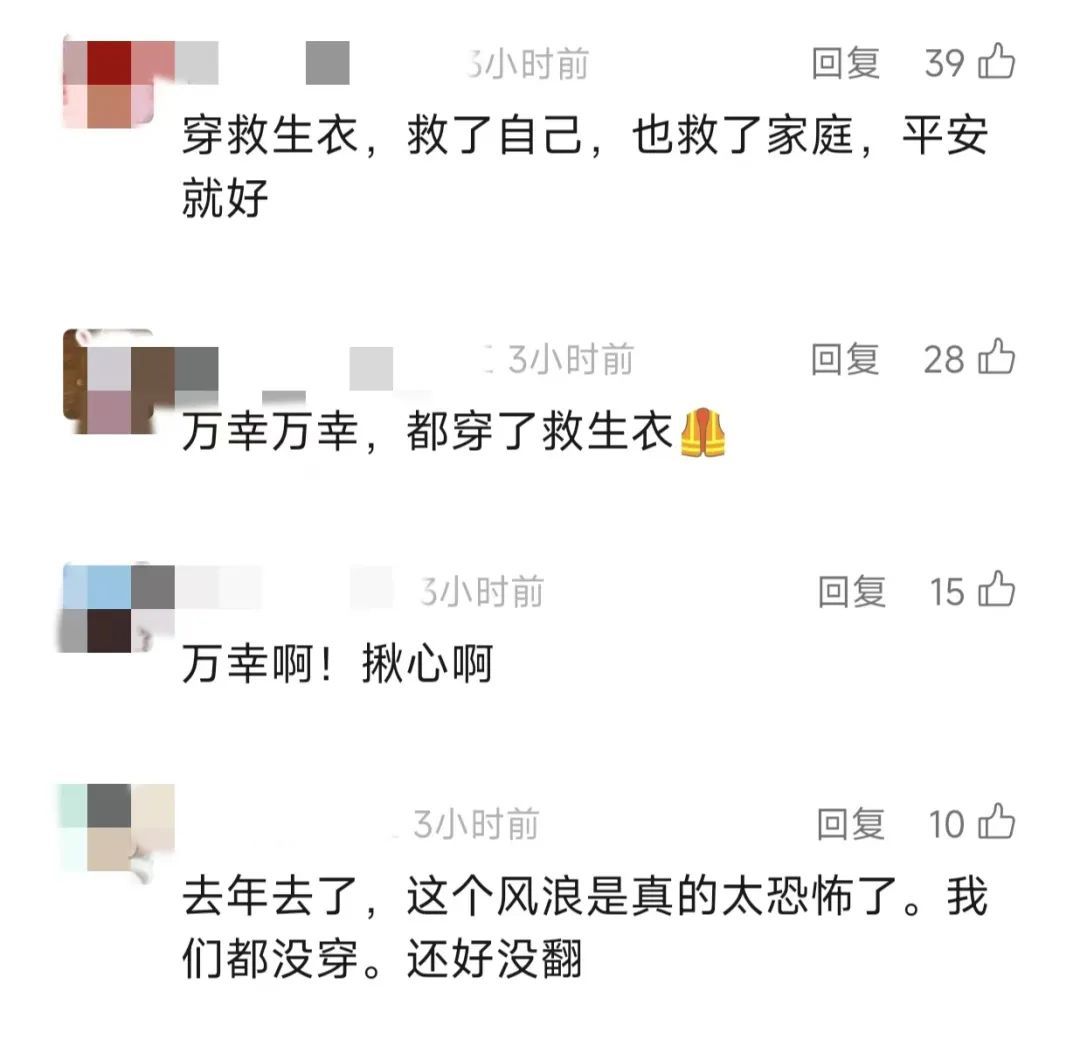
Task: Reply to the comment starting with 去年去了
Action: tap(851, 825)
